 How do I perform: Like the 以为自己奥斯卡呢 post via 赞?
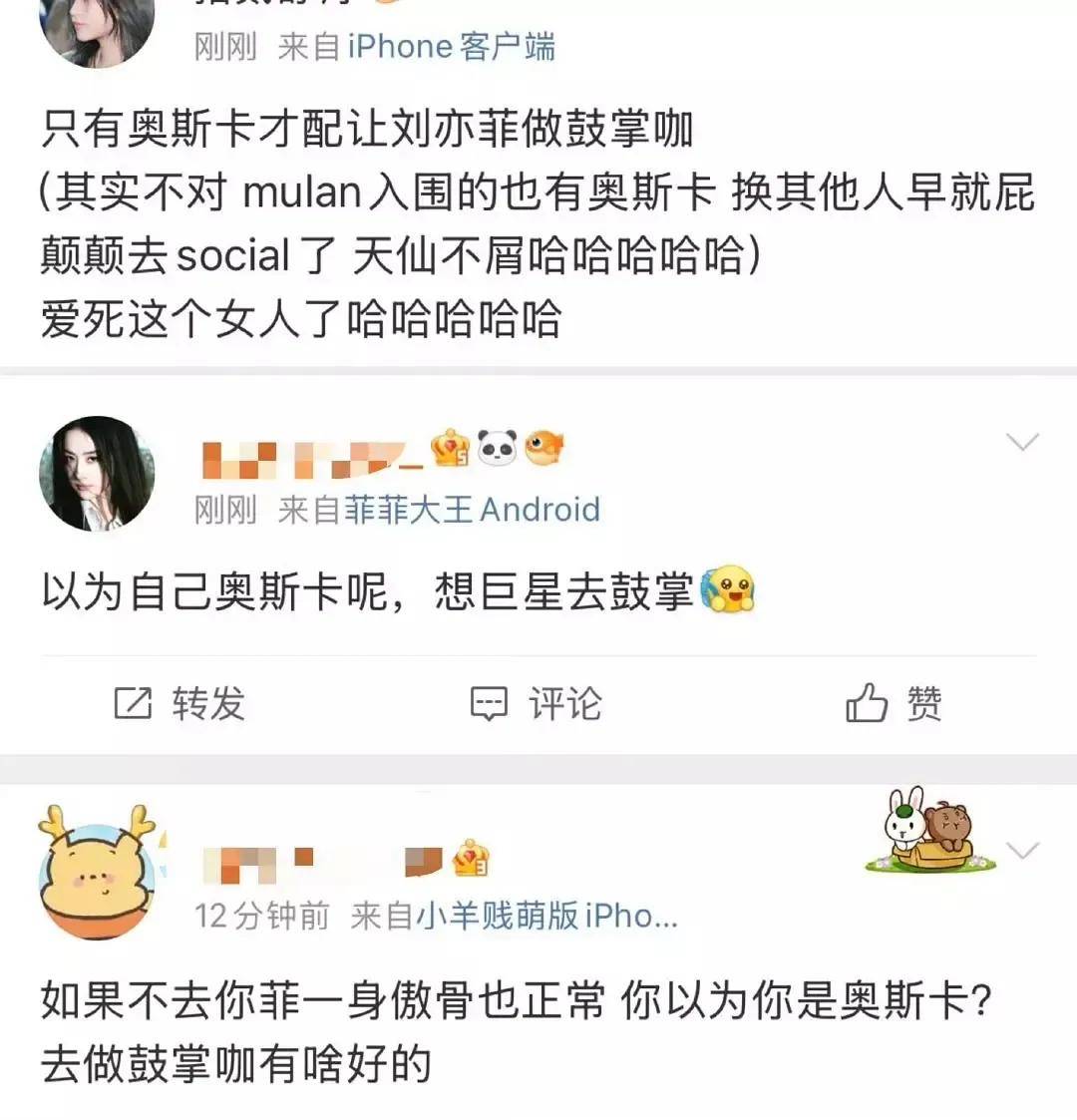click(x=894, y=704)
